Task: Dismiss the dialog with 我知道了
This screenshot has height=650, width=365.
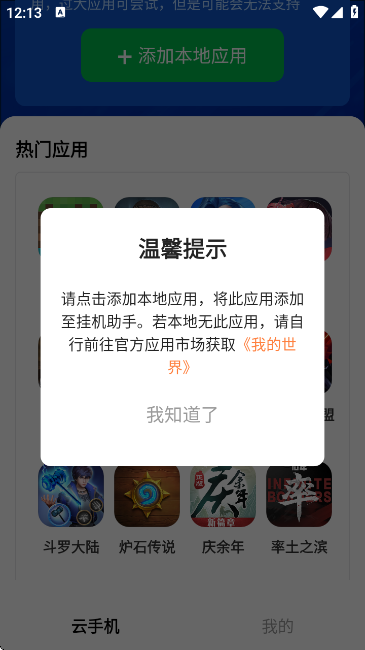Action: [182, 415]
